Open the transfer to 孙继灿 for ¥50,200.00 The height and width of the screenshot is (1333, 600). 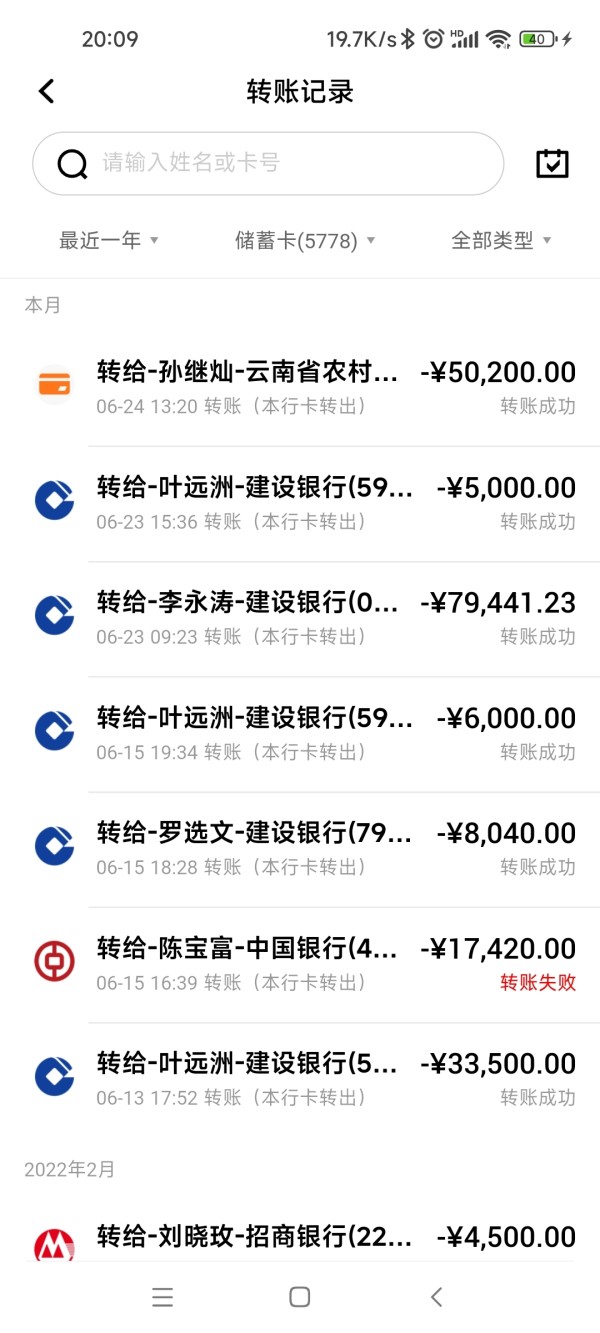coord(300,386)
